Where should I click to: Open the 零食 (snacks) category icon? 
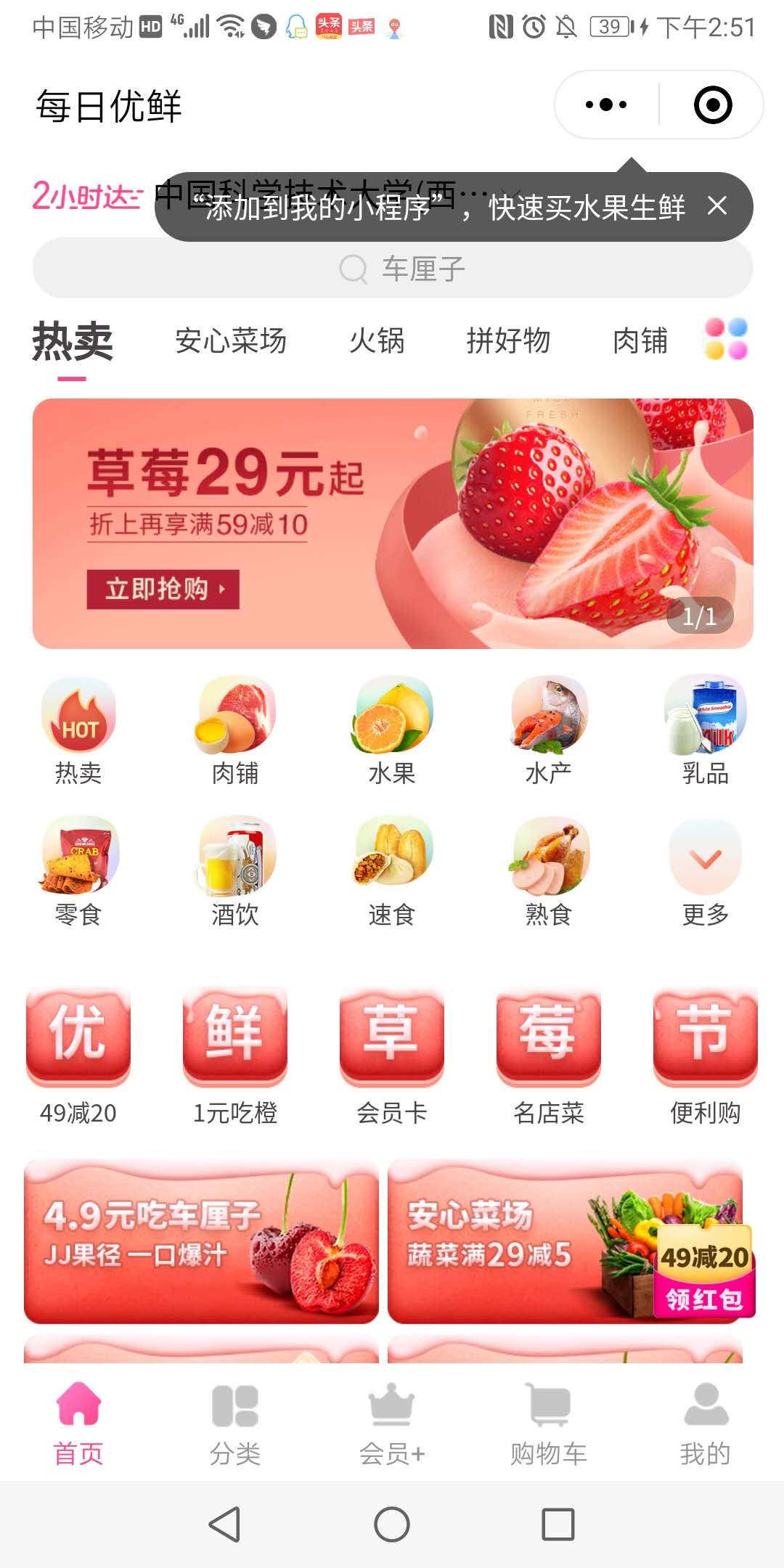pos(78,860)
